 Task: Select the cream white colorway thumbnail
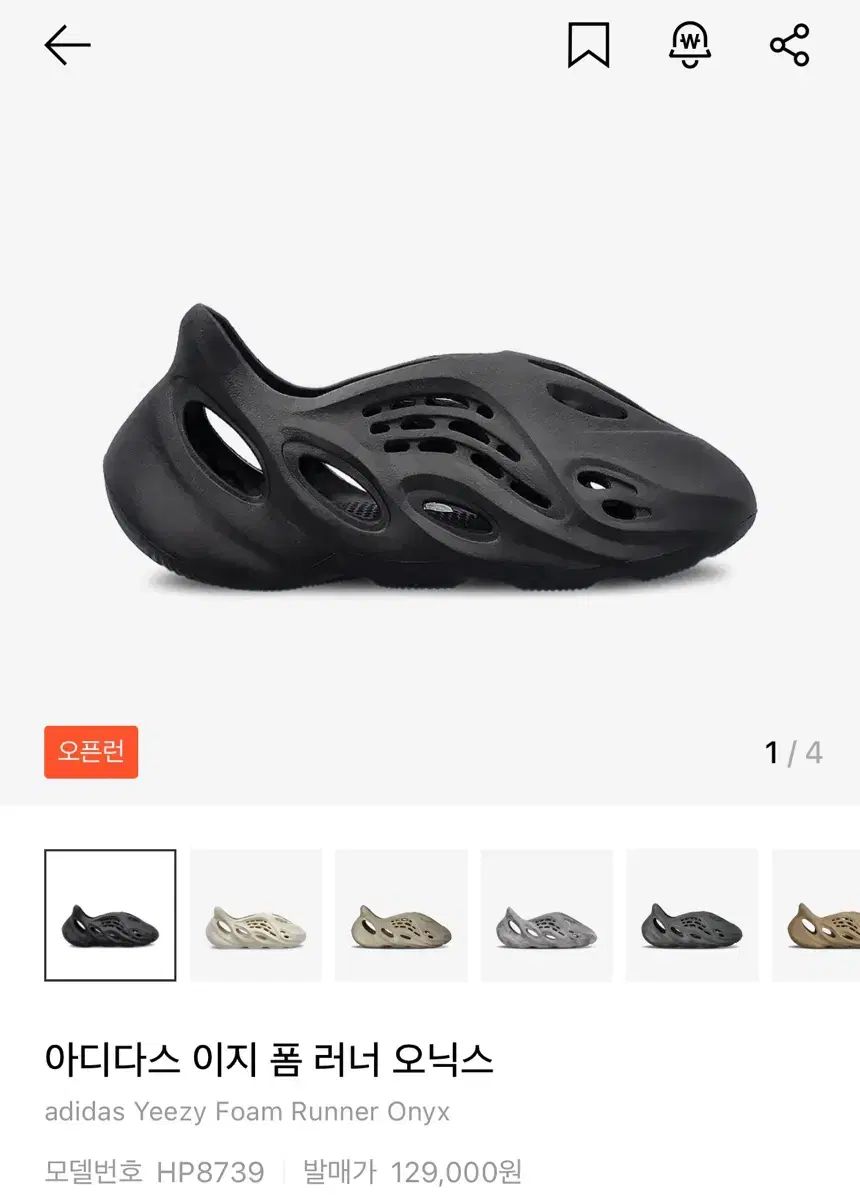click(256, 915)
